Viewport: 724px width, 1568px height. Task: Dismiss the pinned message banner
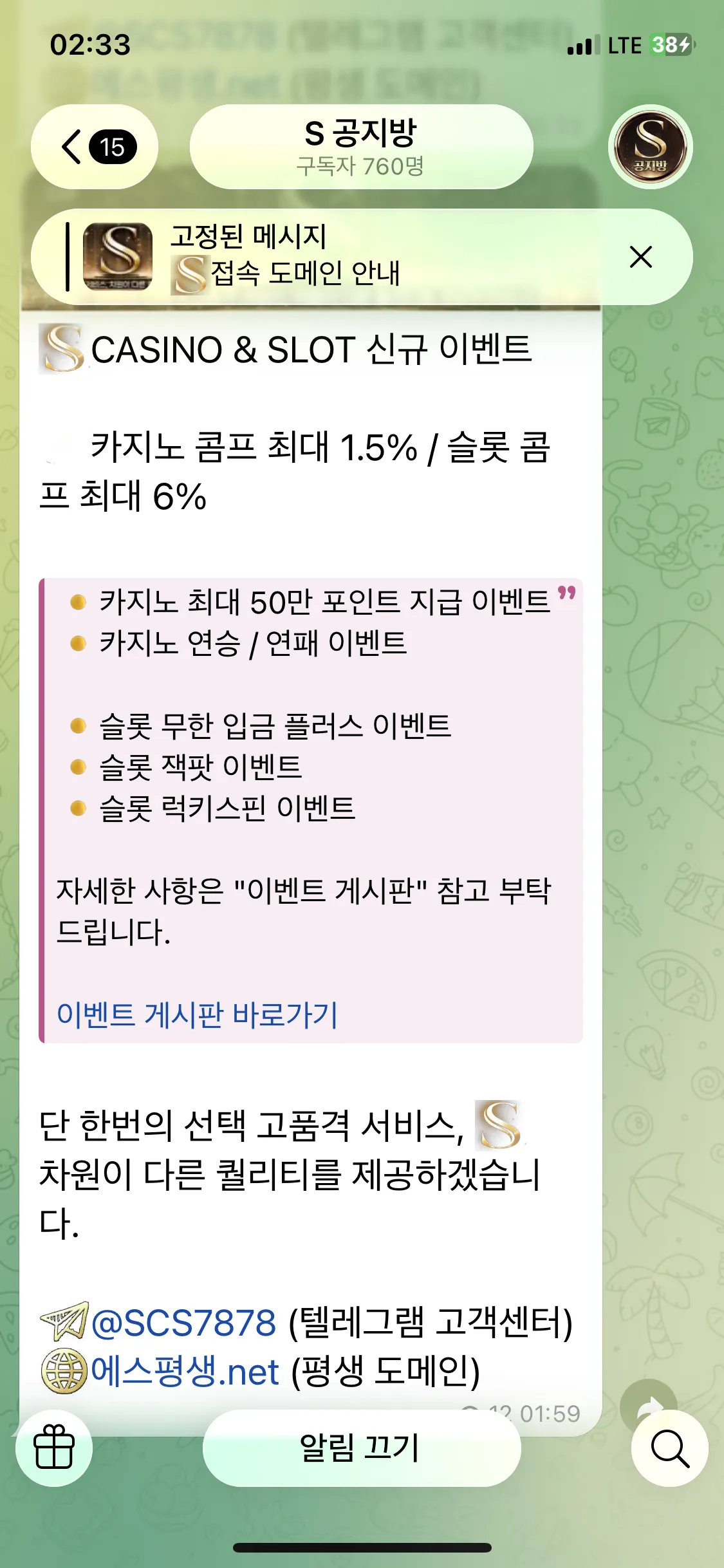click(641, 257)
